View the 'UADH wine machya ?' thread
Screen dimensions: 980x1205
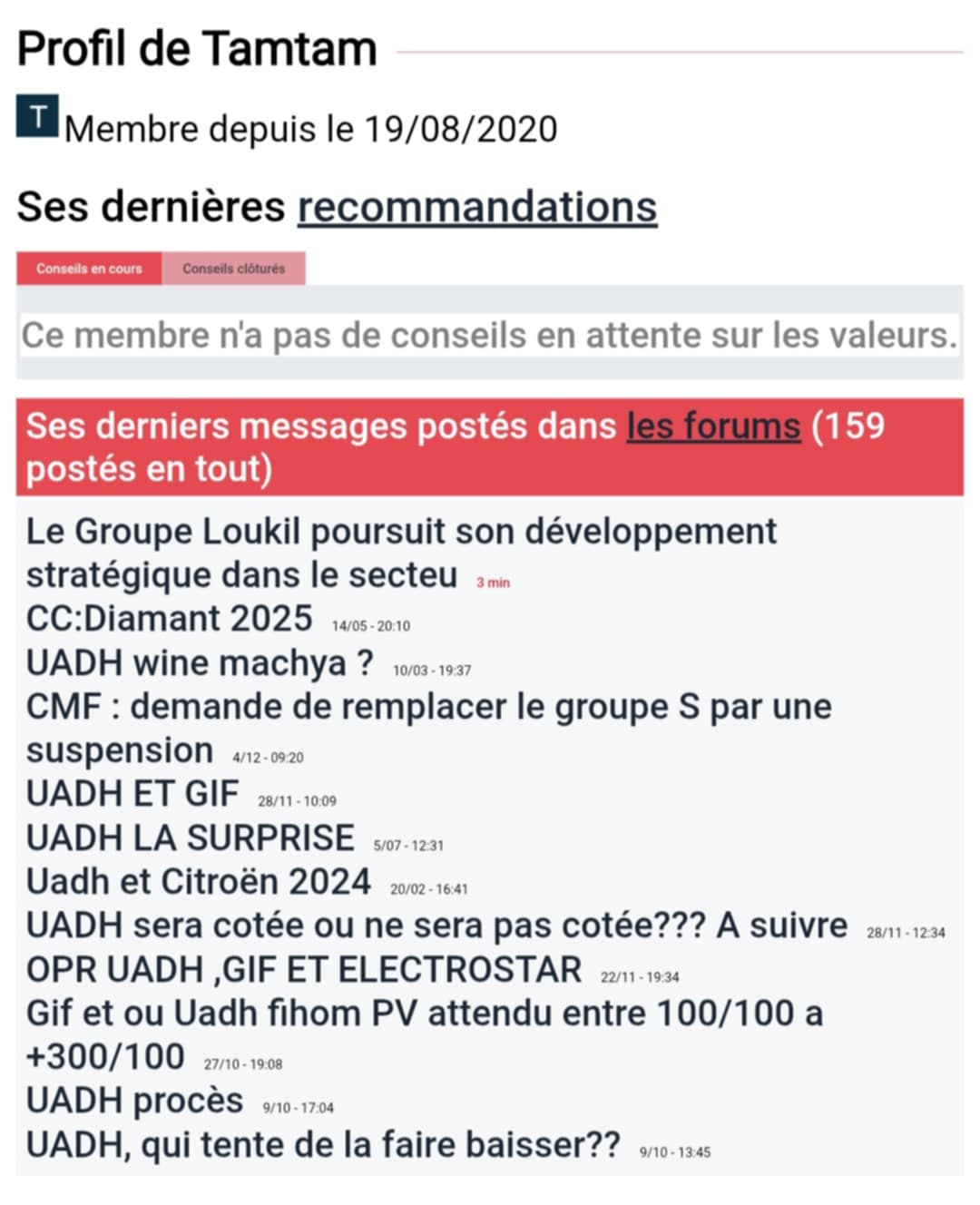coord(200,663)
